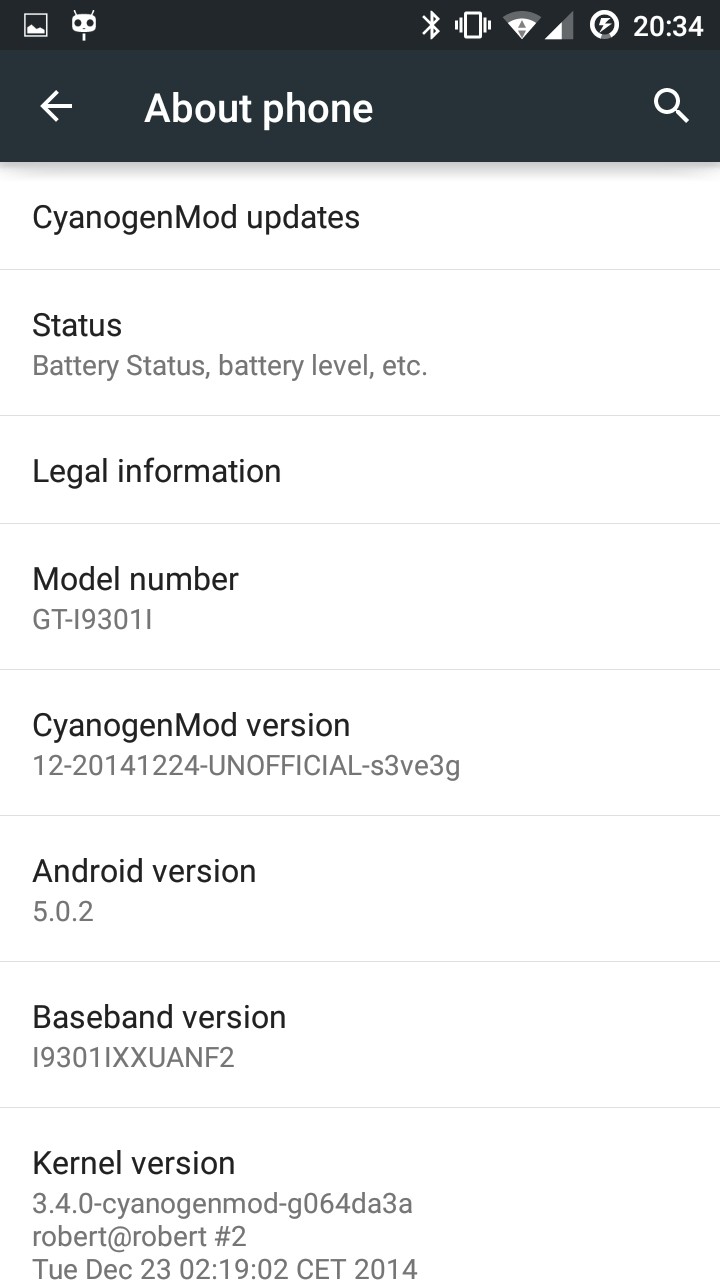Tap the Baseband version row
720x1280 pixels.
tap(360, 1035)
